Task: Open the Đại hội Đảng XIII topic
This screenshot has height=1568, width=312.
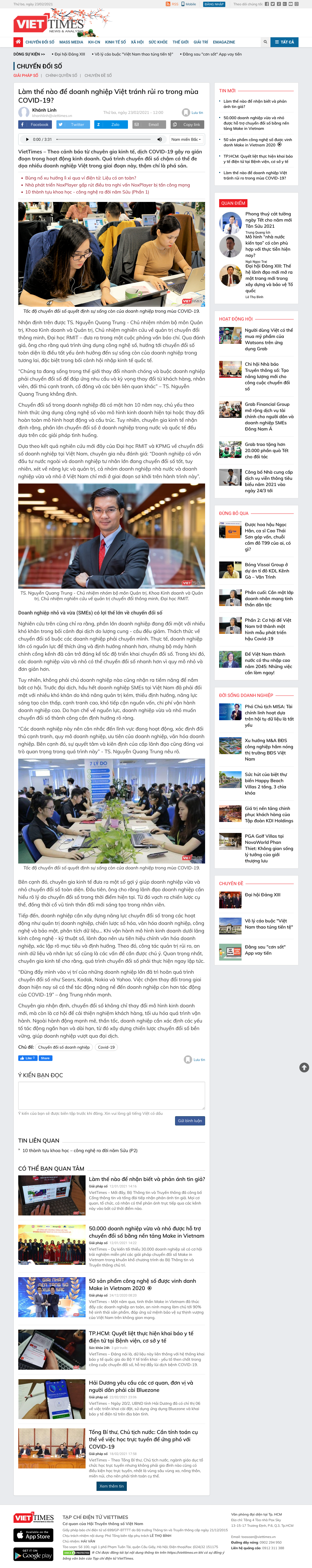Action: [263, 895]
